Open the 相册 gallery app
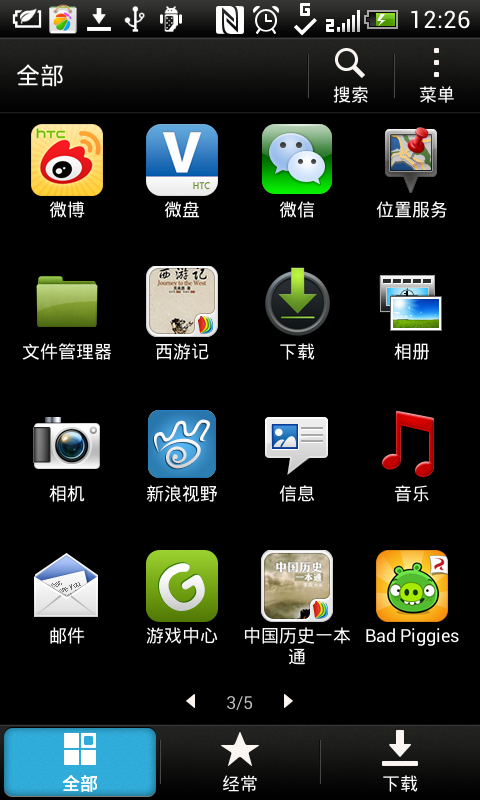 (x=411, y=314)
